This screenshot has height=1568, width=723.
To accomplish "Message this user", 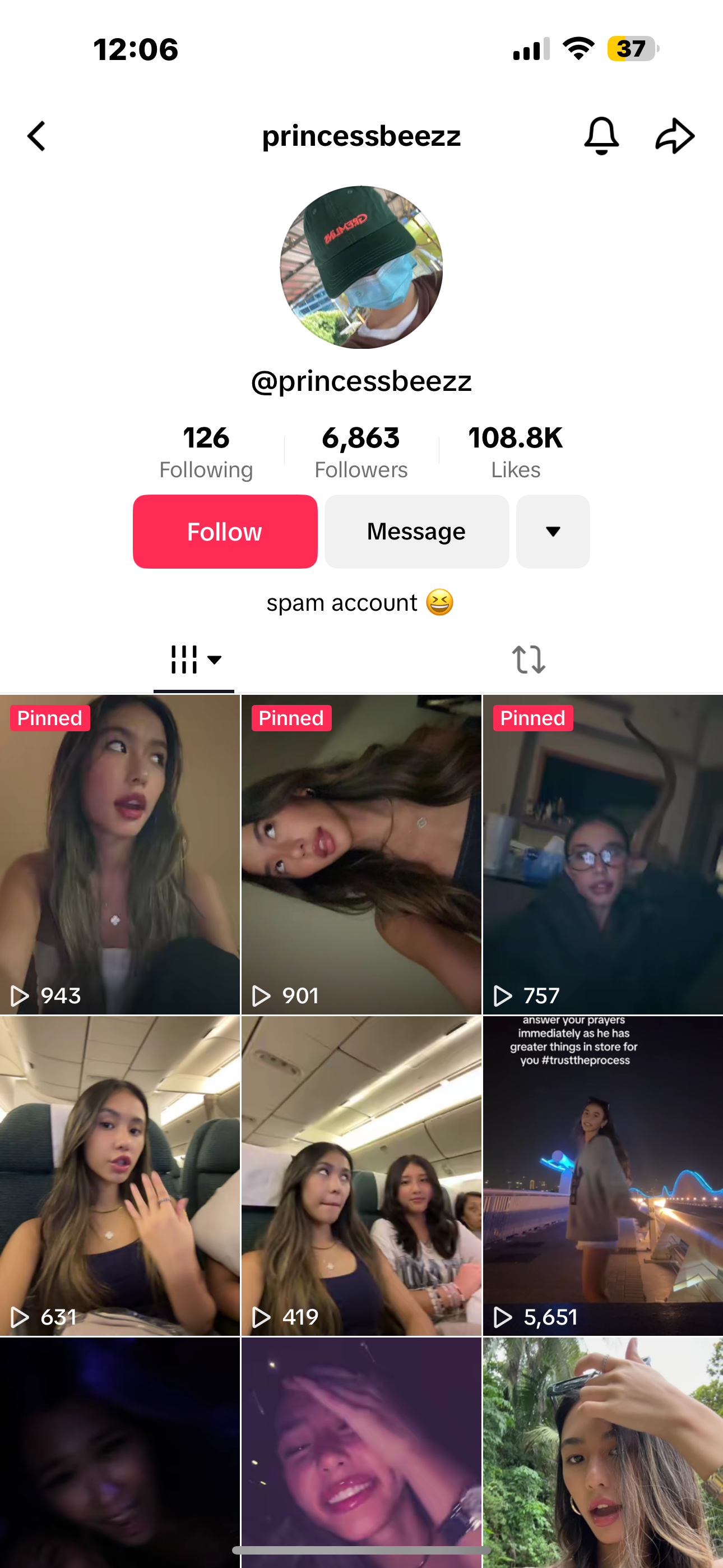I will click(x=416, y=532).
